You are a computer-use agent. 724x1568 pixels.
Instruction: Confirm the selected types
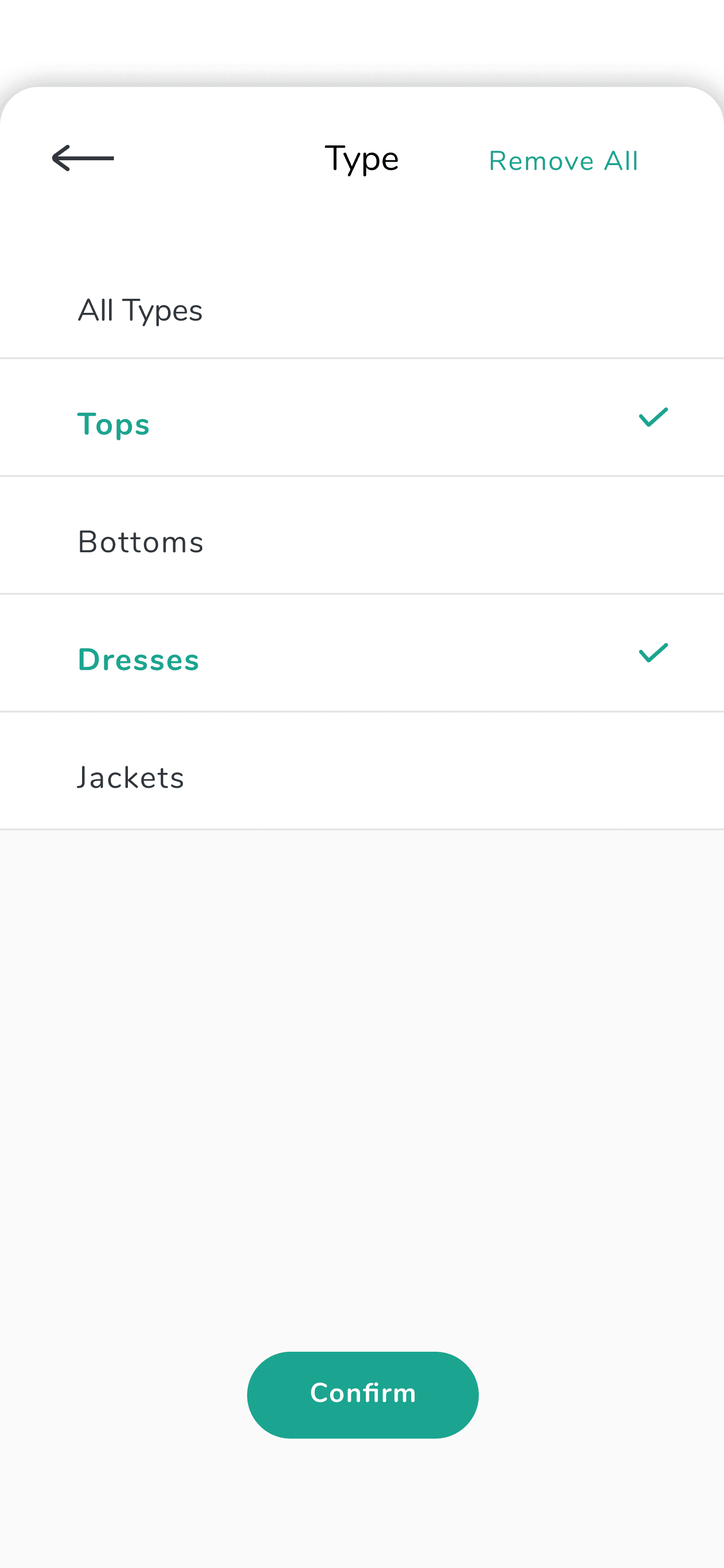click(362, 1394)
